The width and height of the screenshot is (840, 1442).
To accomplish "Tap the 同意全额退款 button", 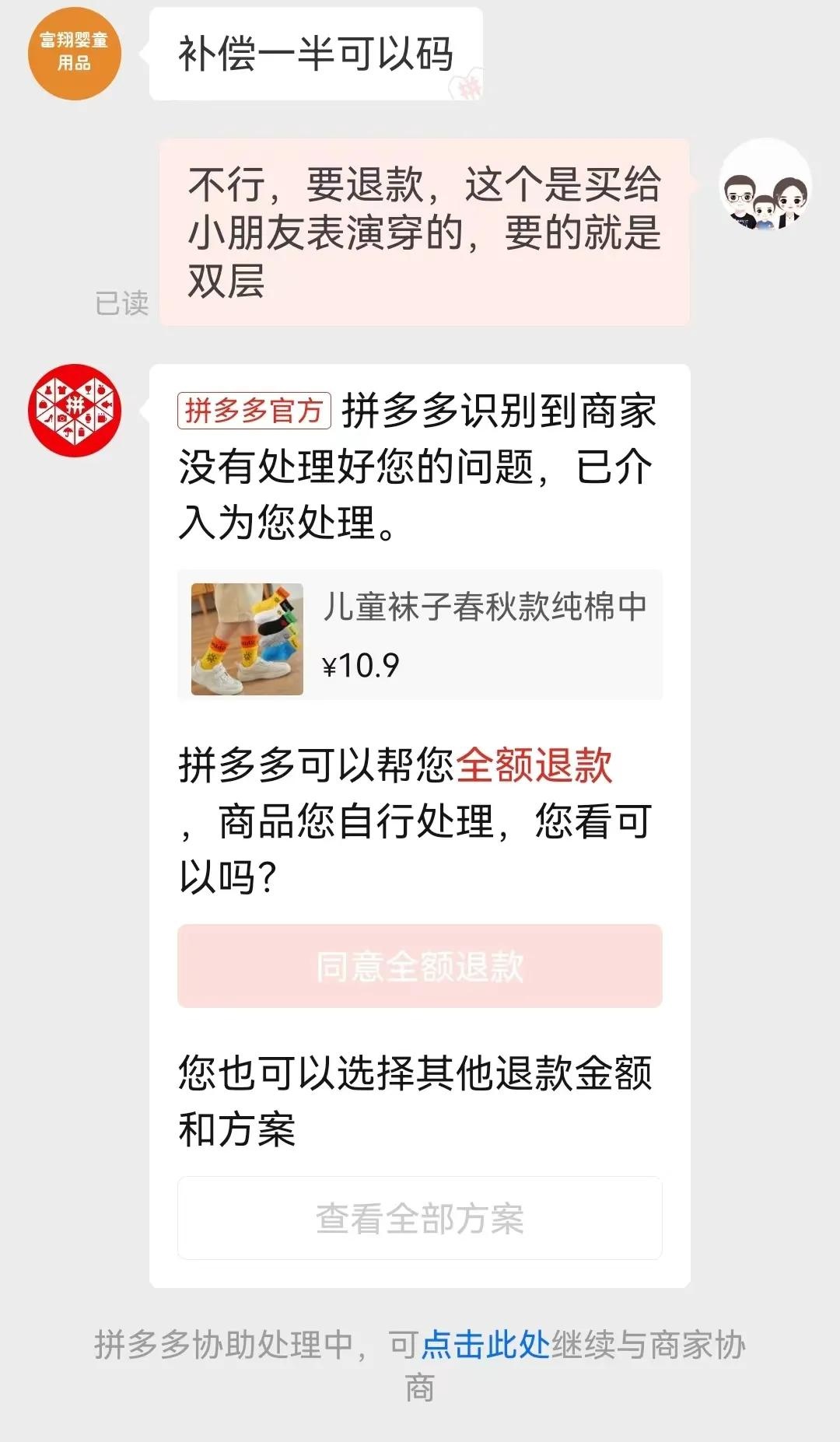I will 419,966.
